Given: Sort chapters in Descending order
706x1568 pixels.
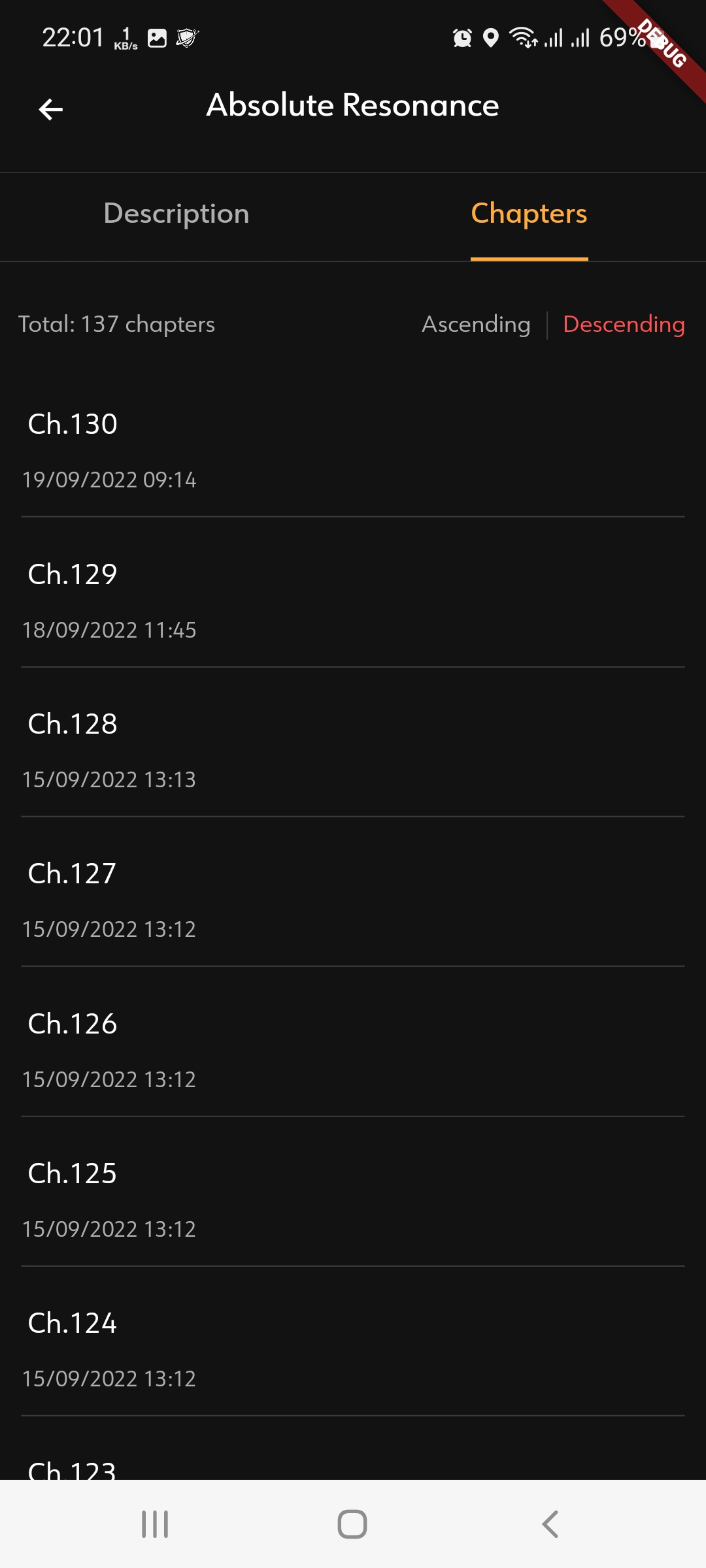Looking at the screenshot, I should tap(624, 324).
